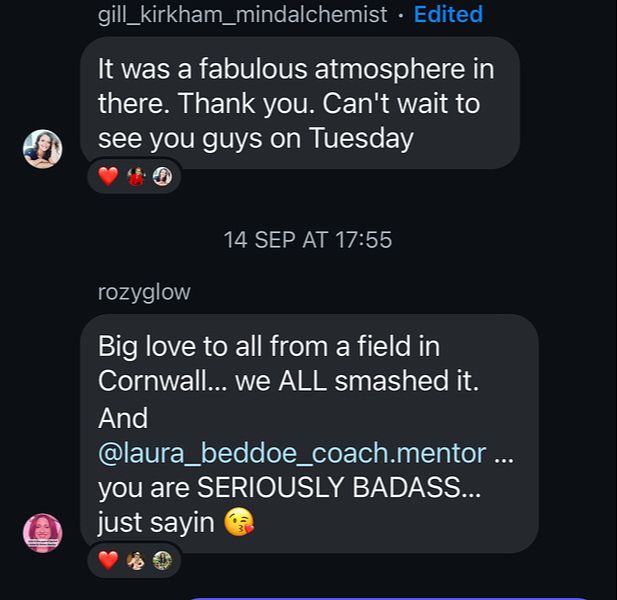View reactions under gill_kirkham_mindalchemist's message
The image size is (617, 600).
click(135, 177)
